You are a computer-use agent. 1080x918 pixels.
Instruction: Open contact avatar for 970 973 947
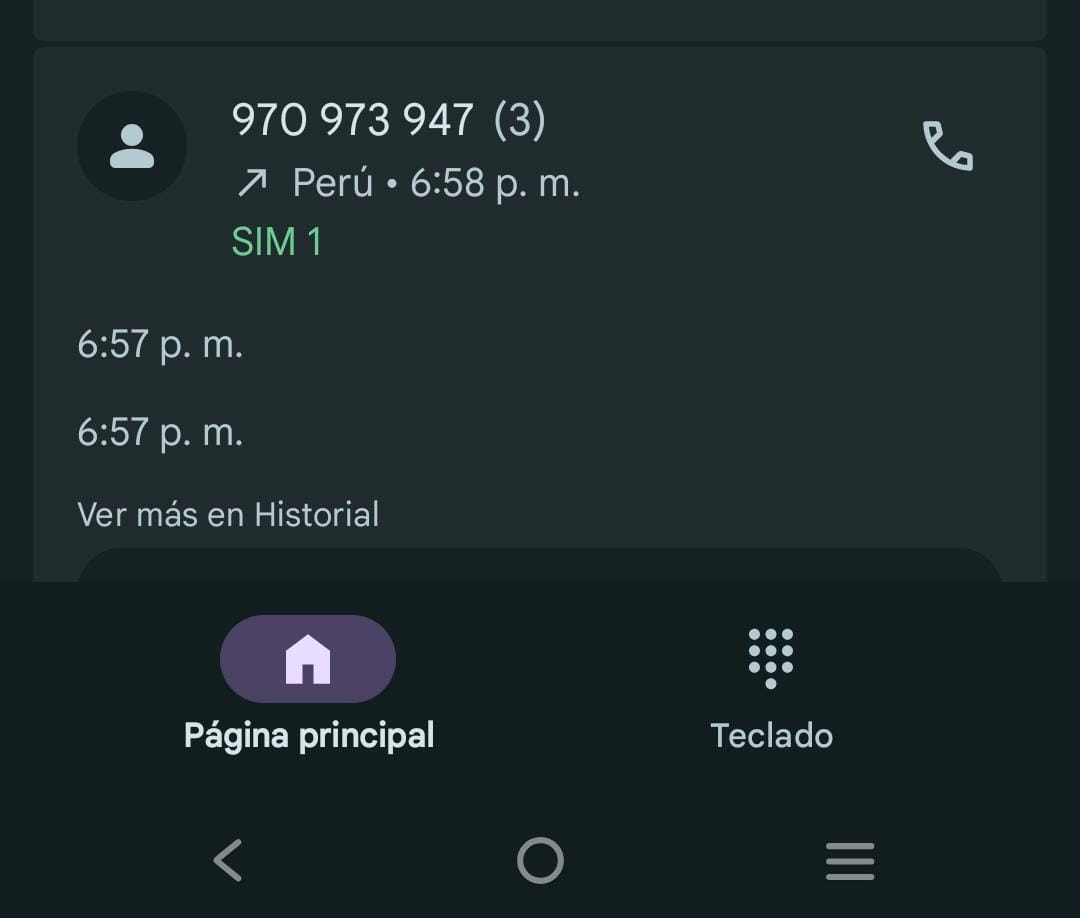pos(131,146)
